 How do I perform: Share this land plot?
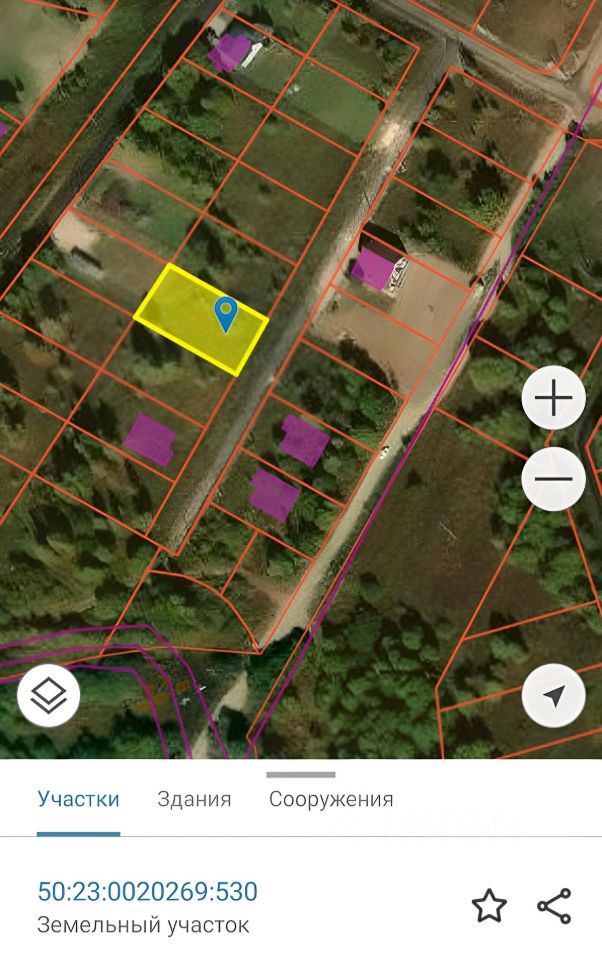[554, 906]
